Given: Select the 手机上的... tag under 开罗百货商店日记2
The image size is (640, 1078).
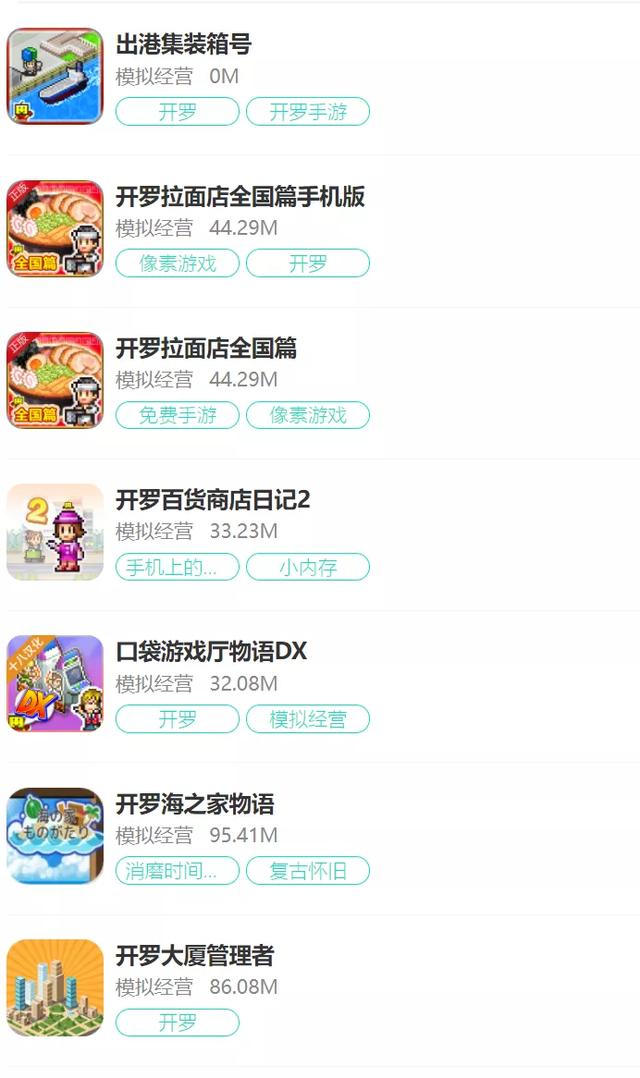Looking at the screenshot, I should click(x=178, y=568).
